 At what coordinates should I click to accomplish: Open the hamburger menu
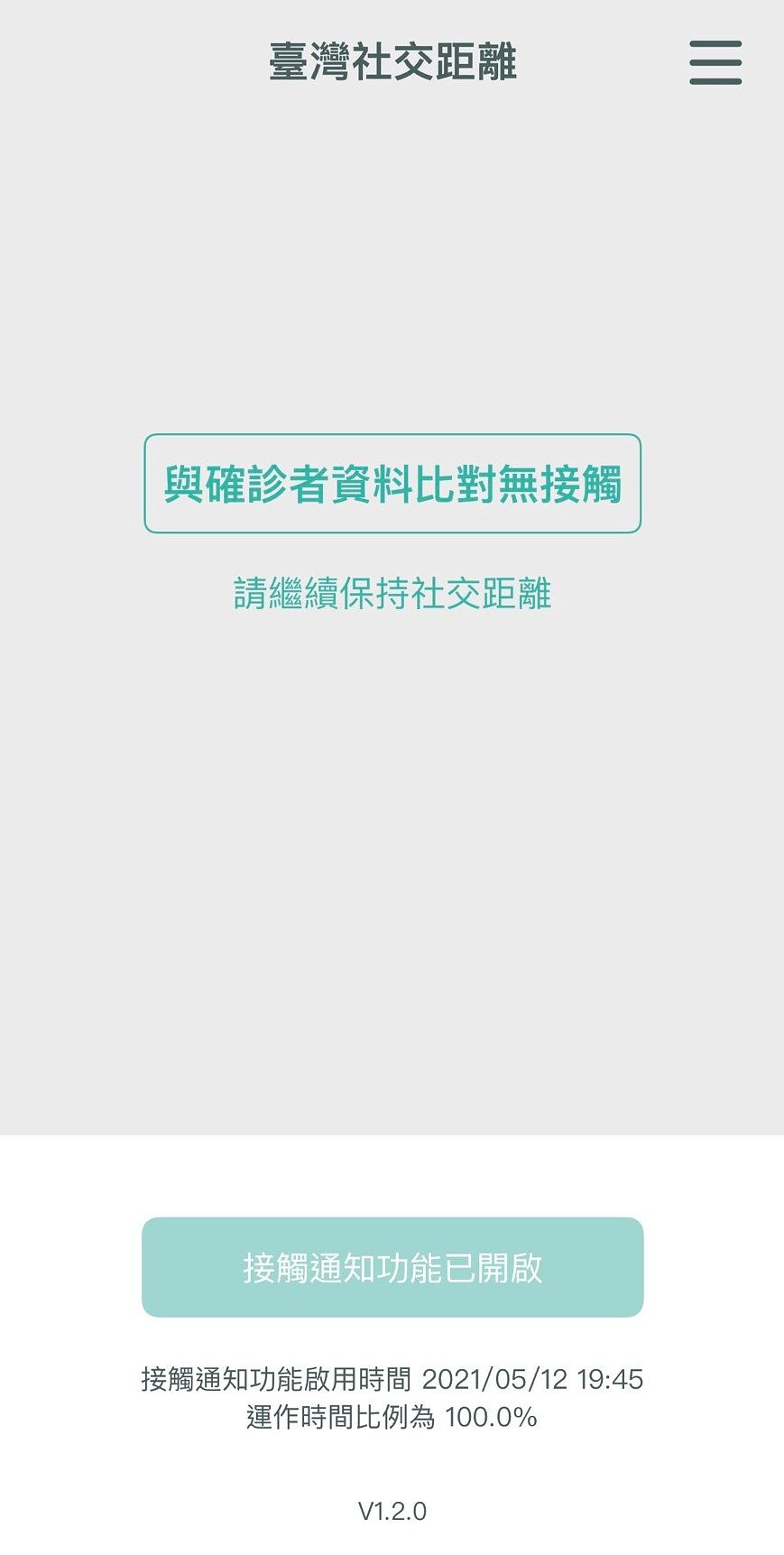point(715,62)
